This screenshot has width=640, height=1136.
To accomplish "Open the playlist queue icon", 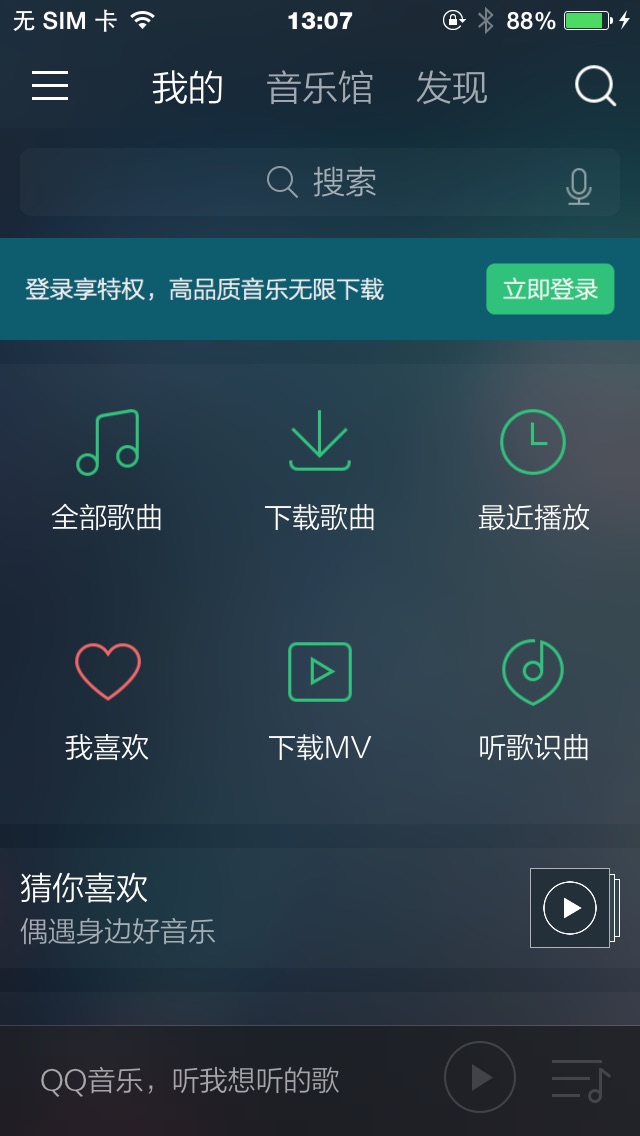I will coord(580,1080).
